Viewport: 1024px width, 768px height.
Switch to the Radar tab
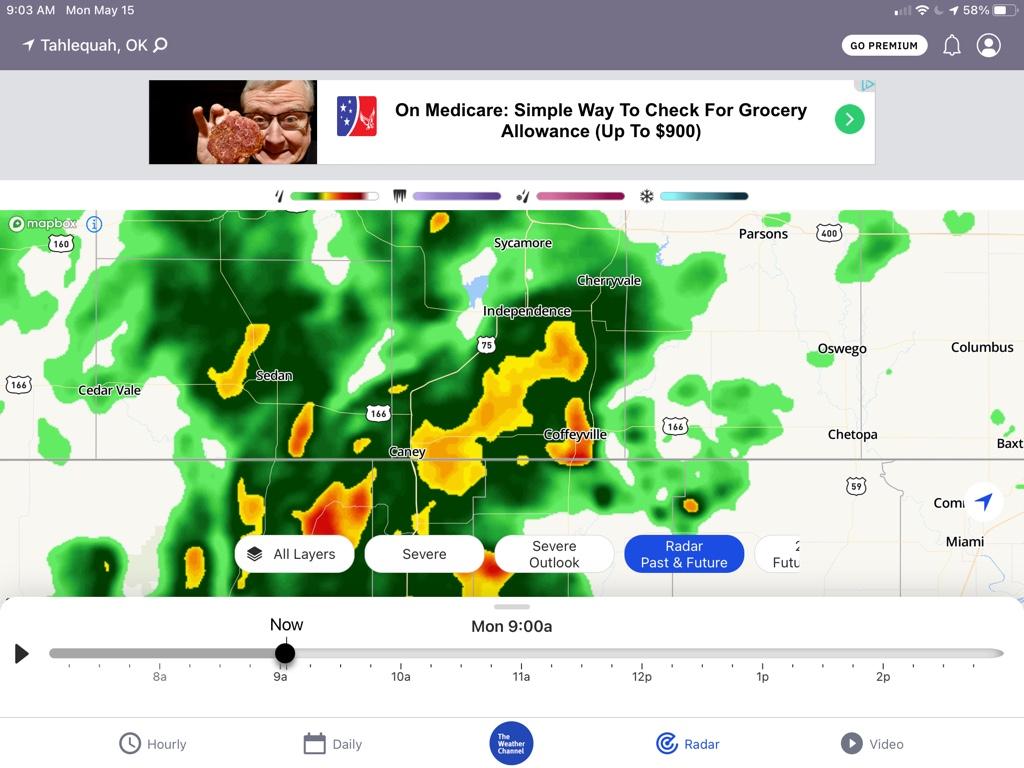pyautogui.click(x=687, y=744)
